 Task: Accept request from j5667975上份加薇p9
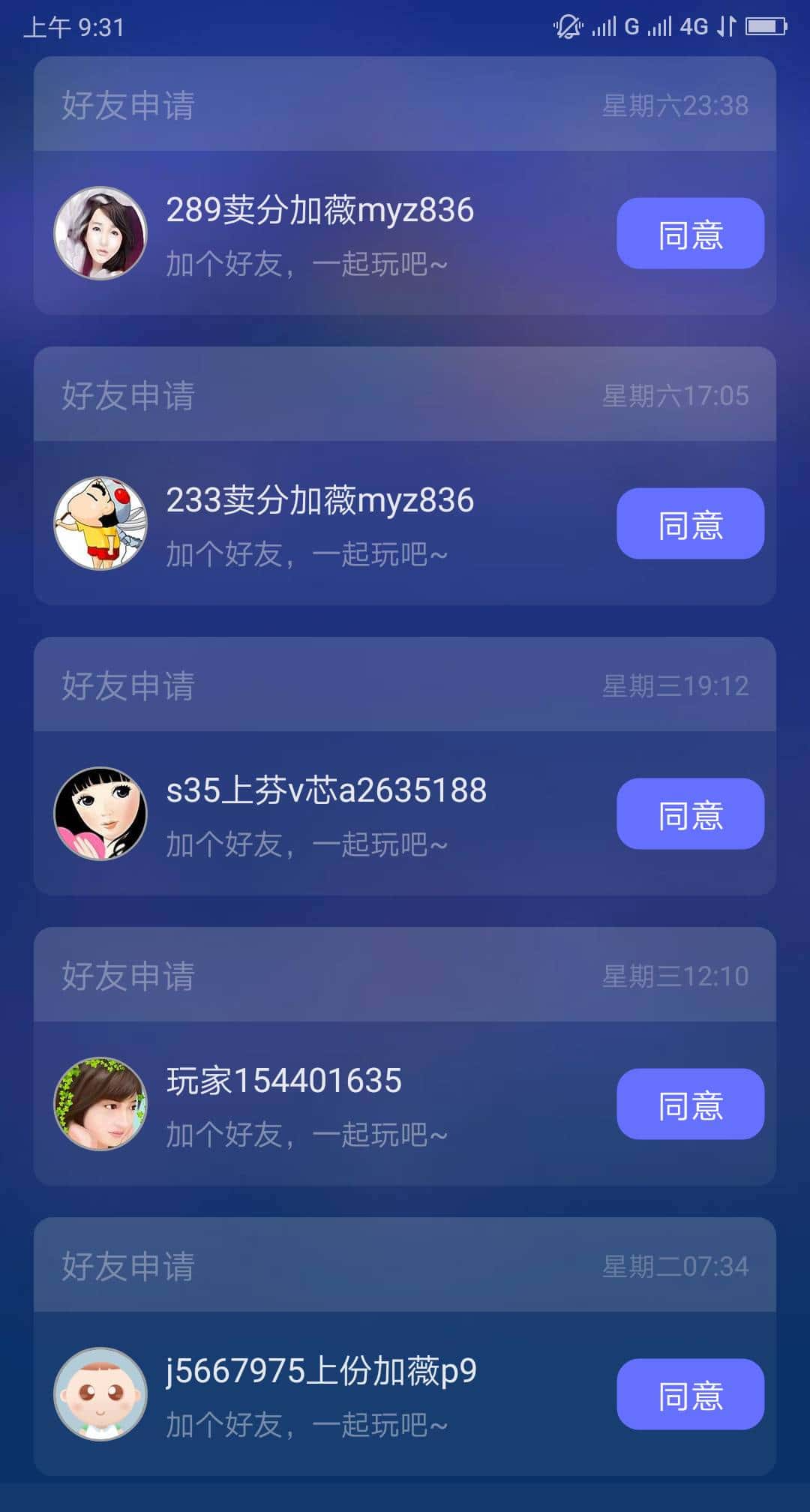[x=688, y=1393]
